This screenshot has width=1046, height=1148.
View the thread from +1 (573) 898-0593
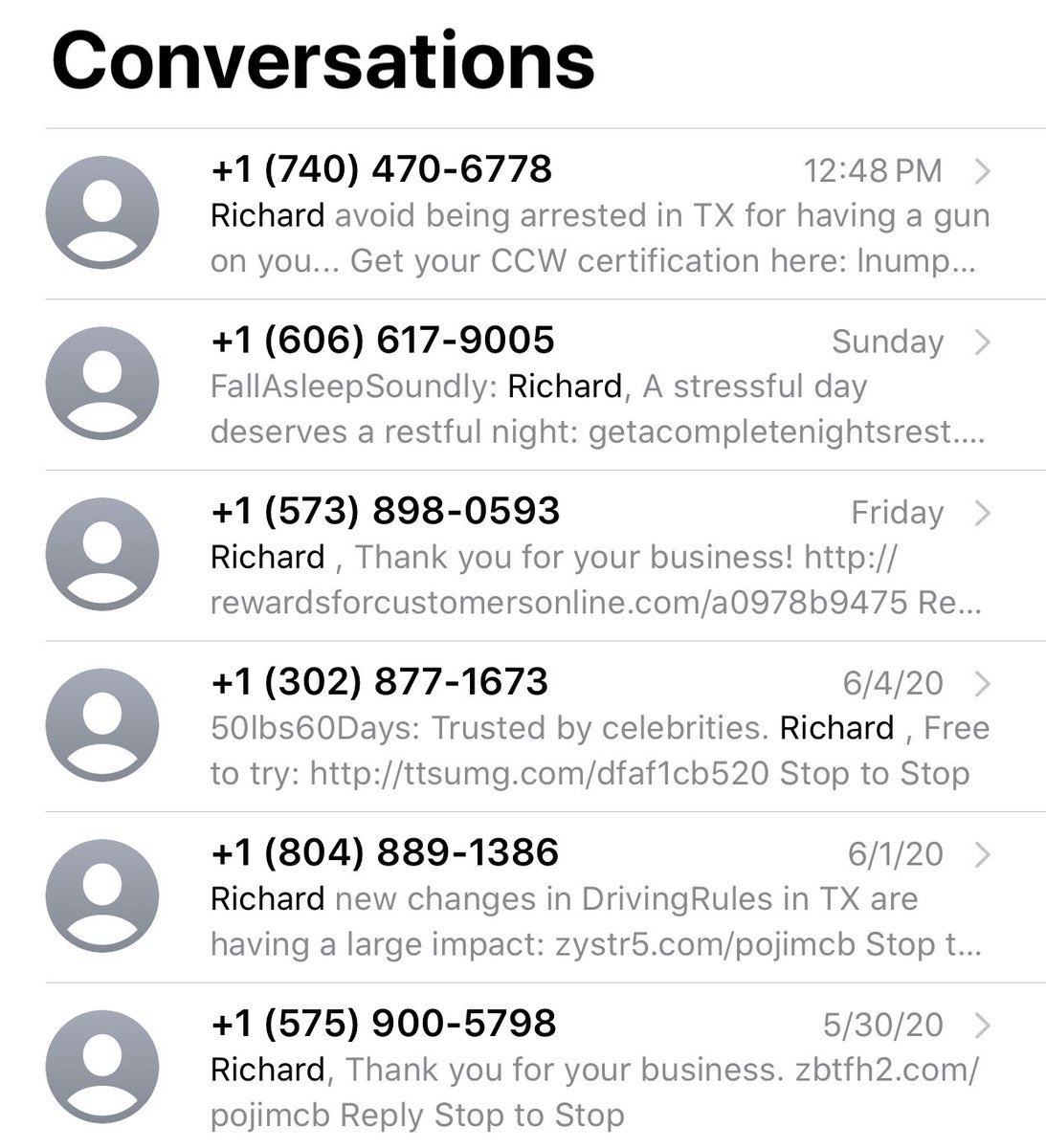pos(574,557)
